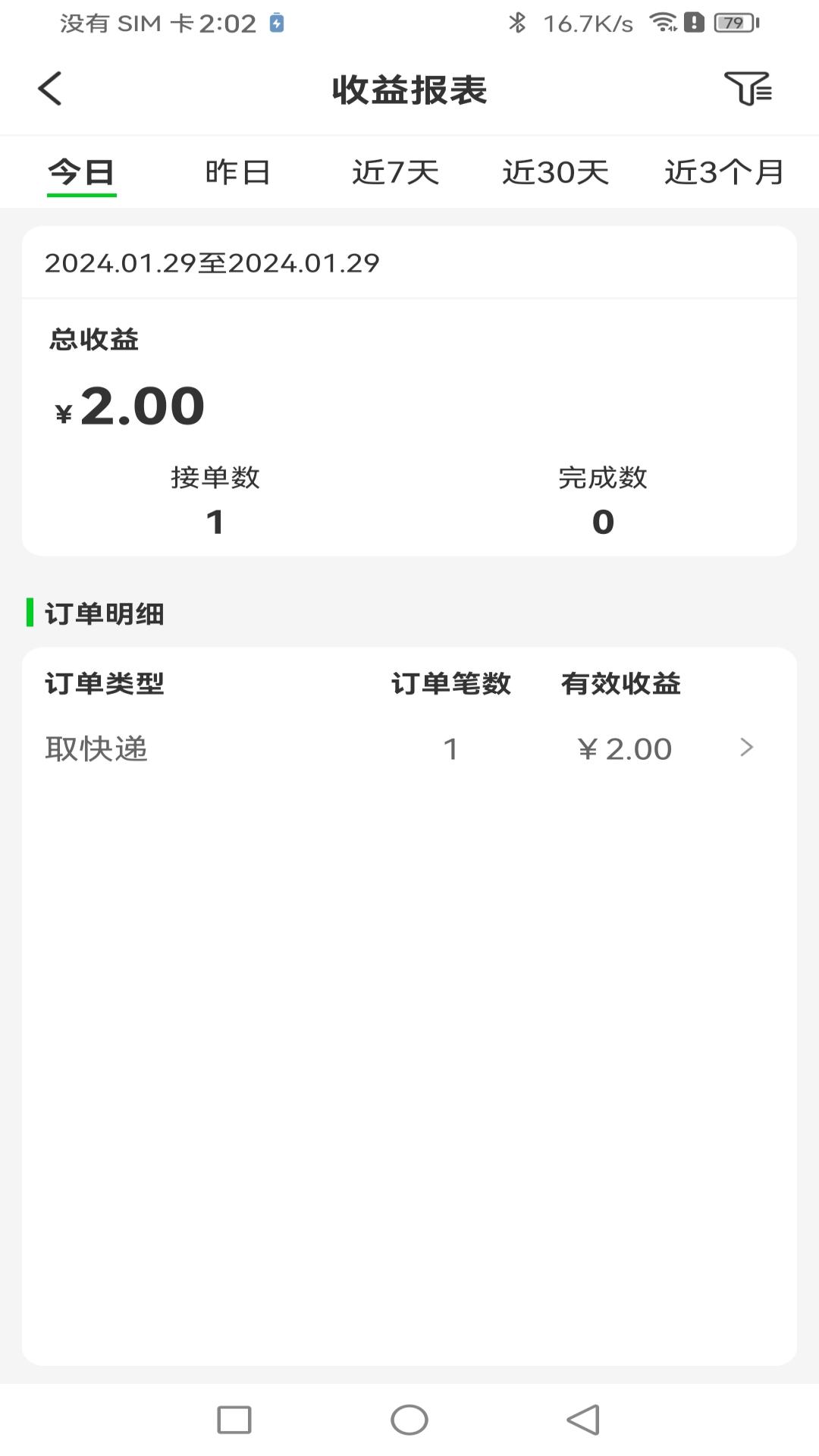Switch to the 近7天 tab

pos(397,171)
